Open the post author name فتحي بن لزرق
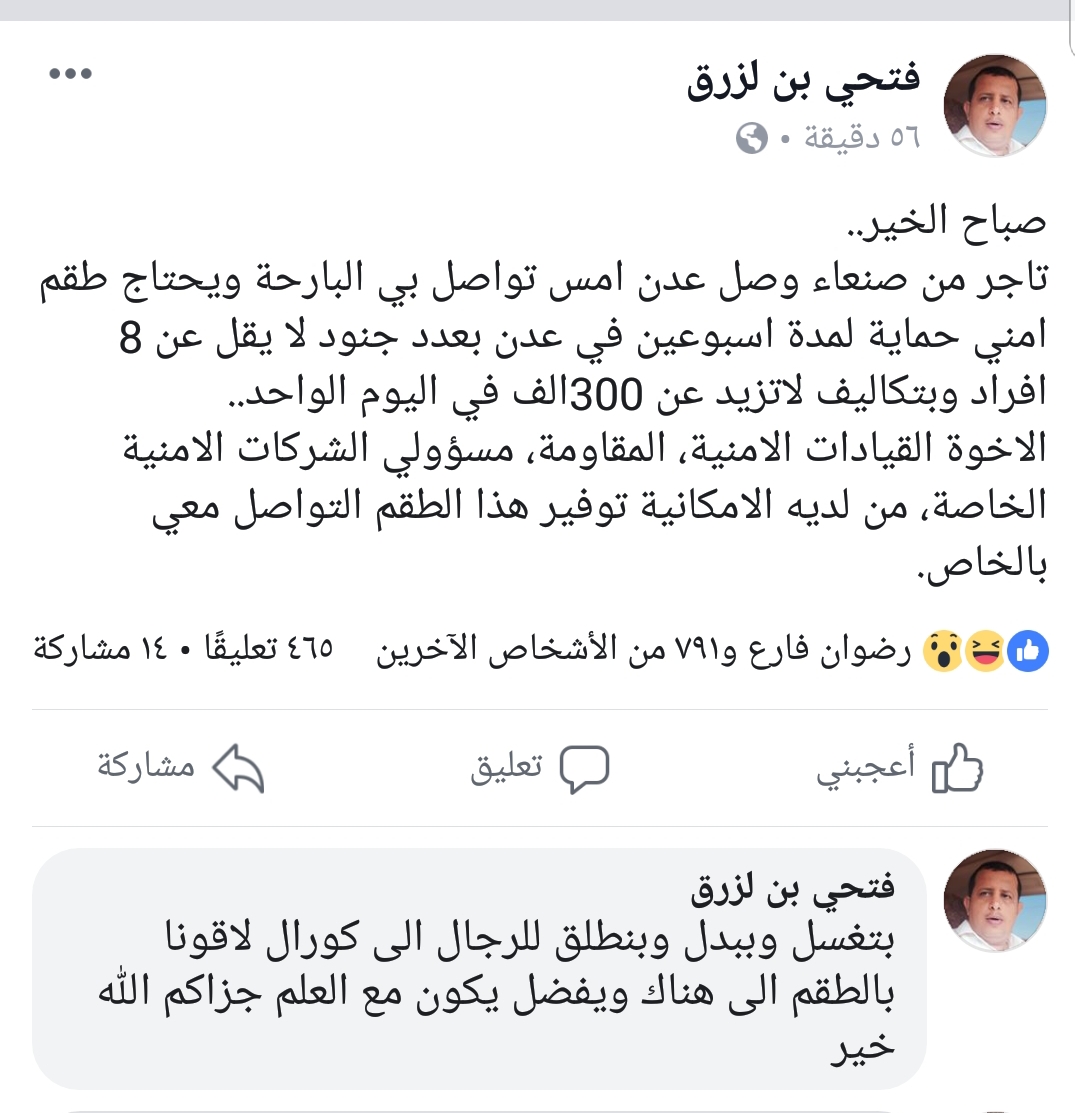Screen dimensions: 1075x1113 pyautogui.click(x=804, y=79)
